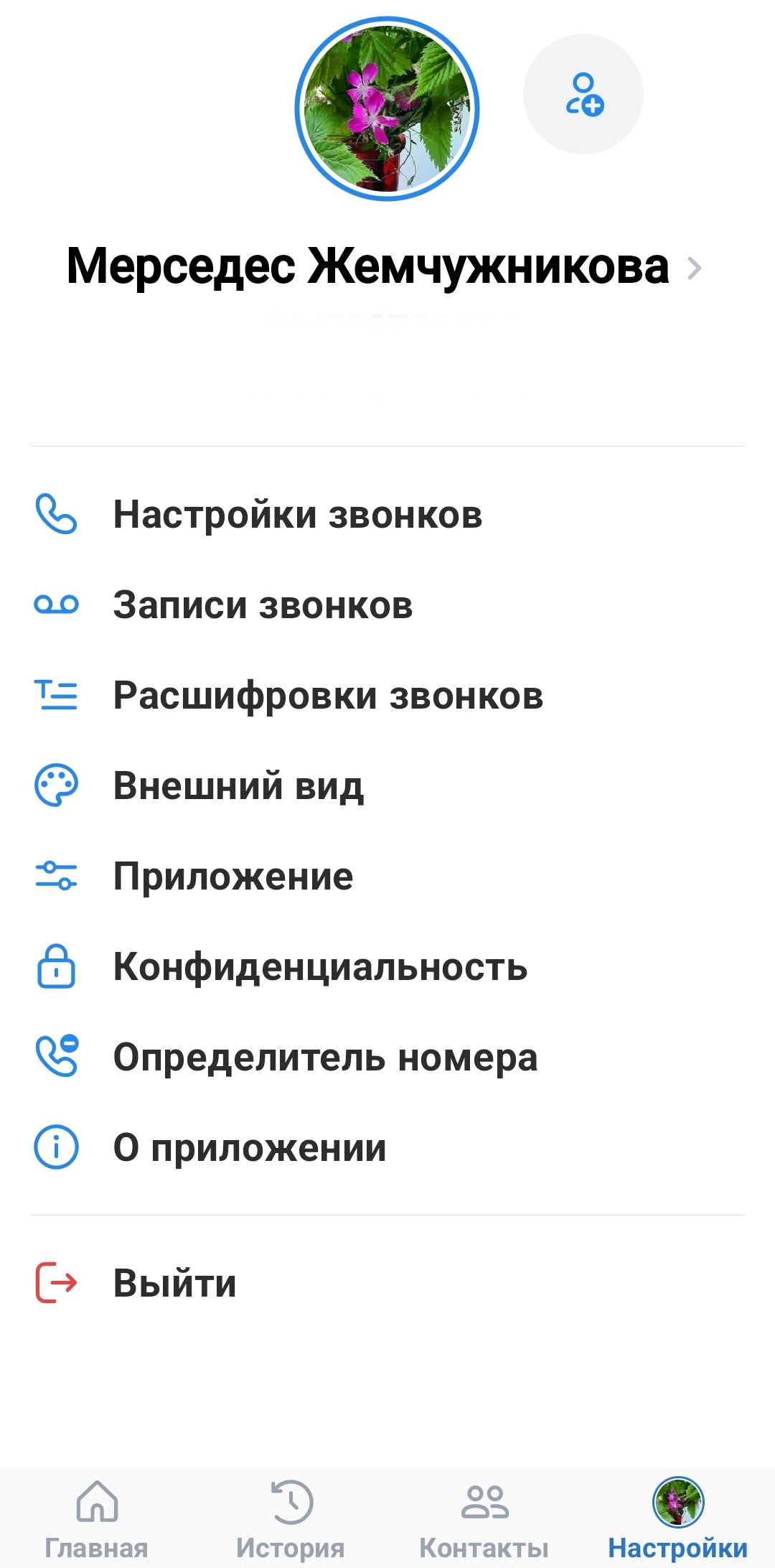This screenshot has width=775, height=1568.
Task: Tap the add account icon
Action: [583, 94]
